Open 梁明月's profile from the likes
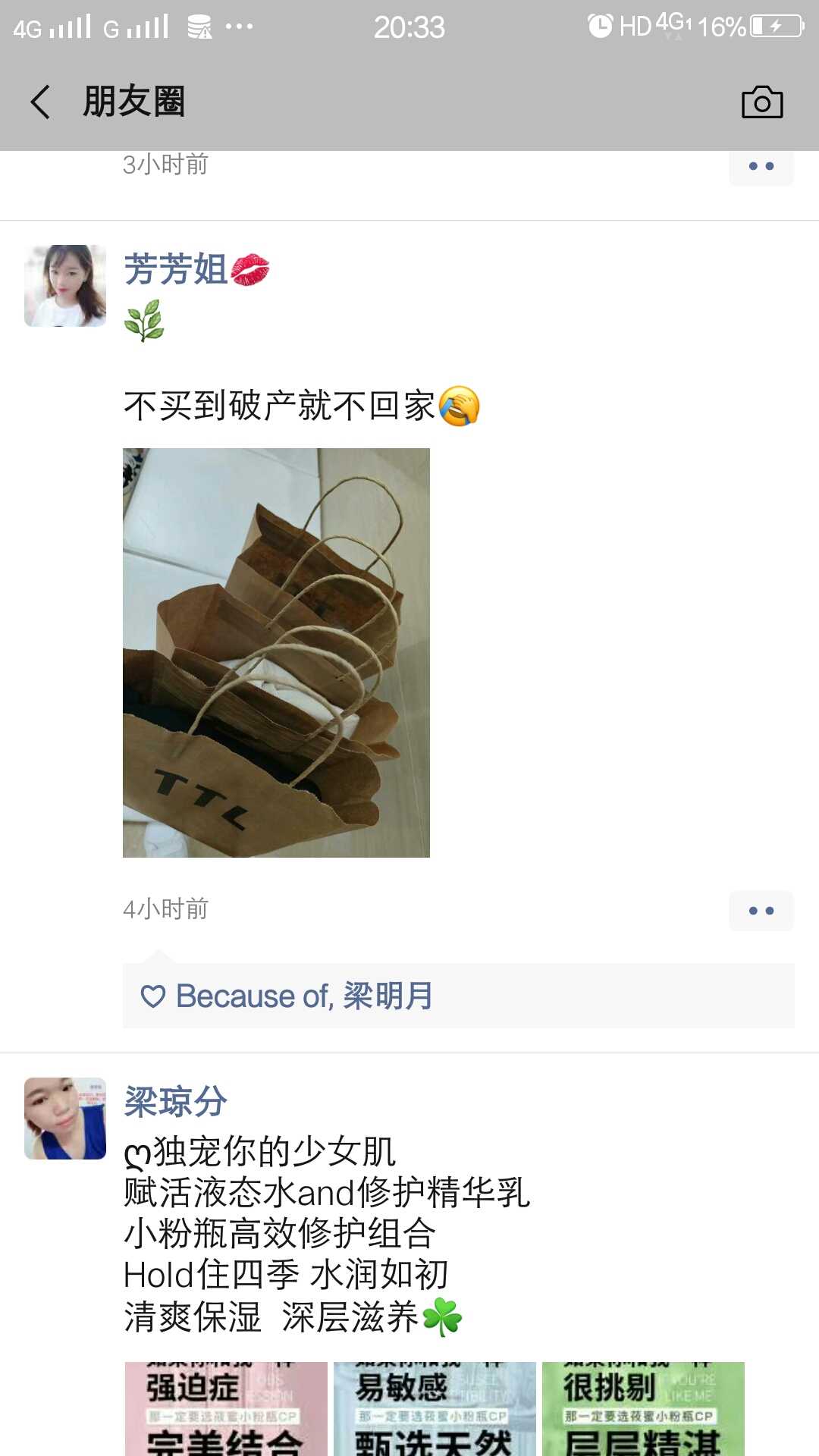This screenshot has height=1456, width=819. coord(388,996)
